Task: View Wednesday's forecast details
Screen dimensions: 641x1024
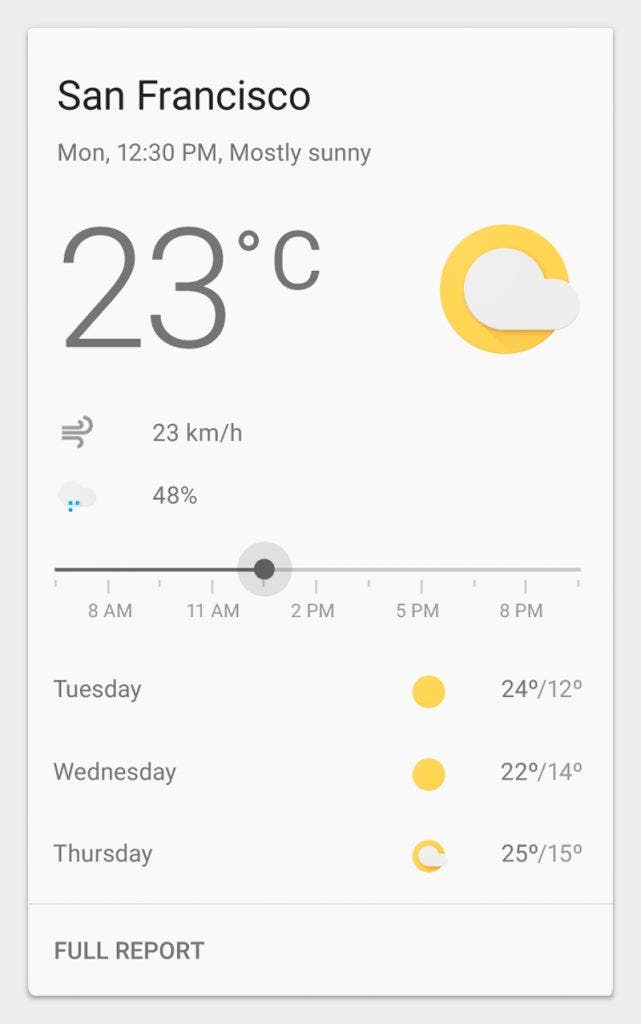Action: click(318, 773)
